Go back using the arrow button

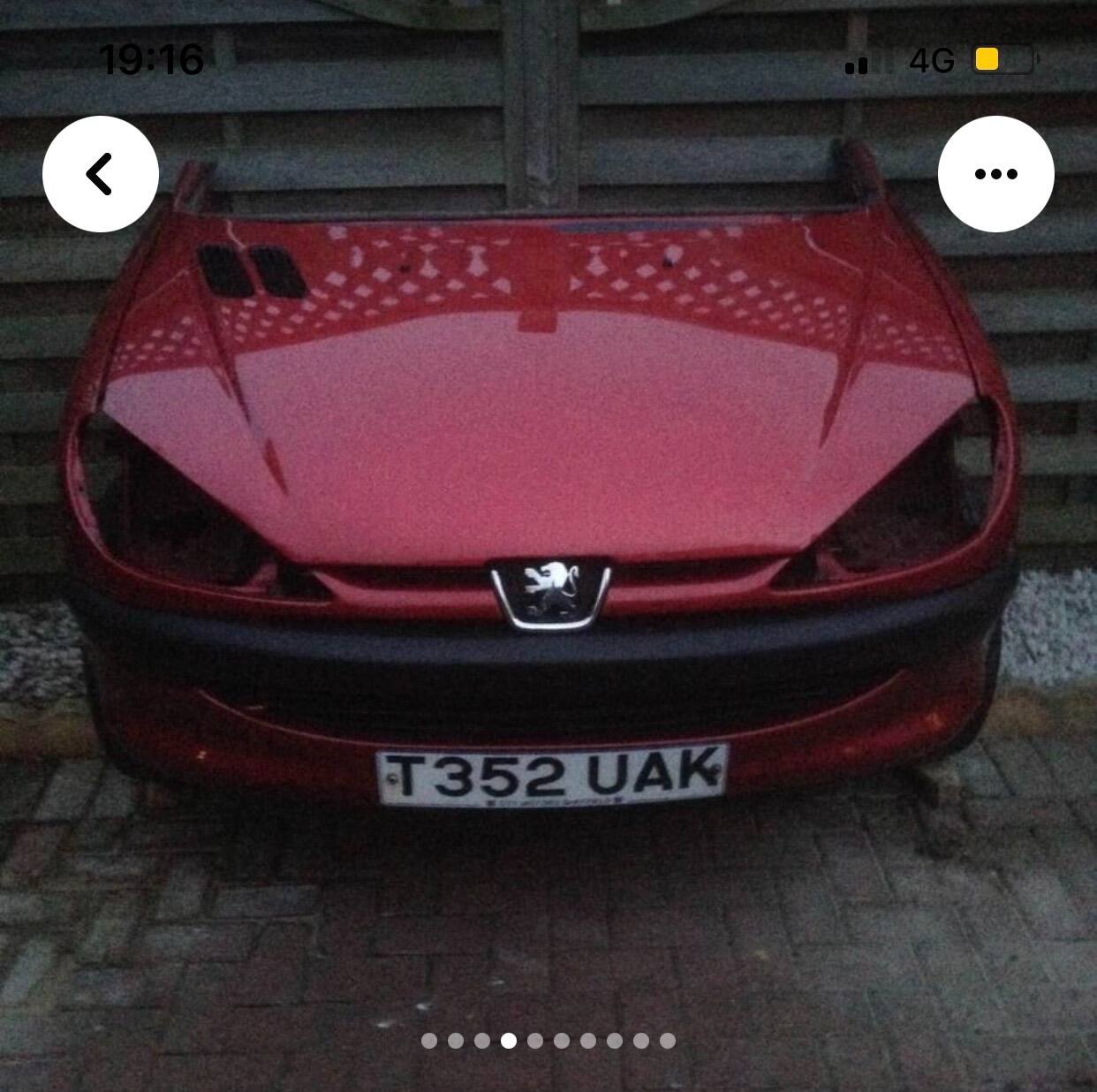101,174
